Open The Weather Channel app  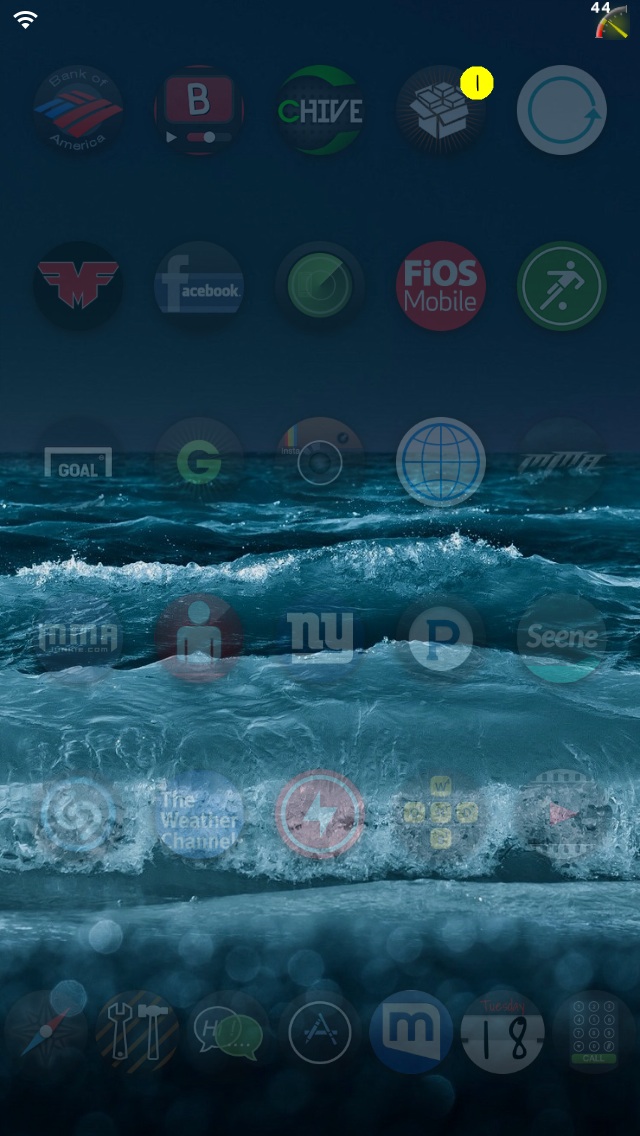[199, 814]
